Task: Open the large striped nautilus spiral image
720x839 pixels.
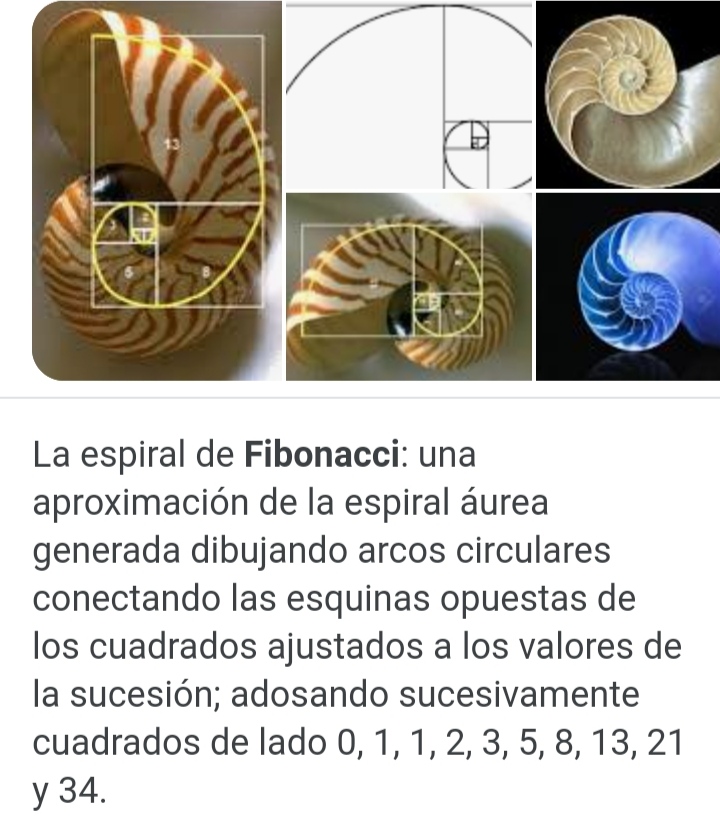Action: pyautogui.click(x=155, y=190)
